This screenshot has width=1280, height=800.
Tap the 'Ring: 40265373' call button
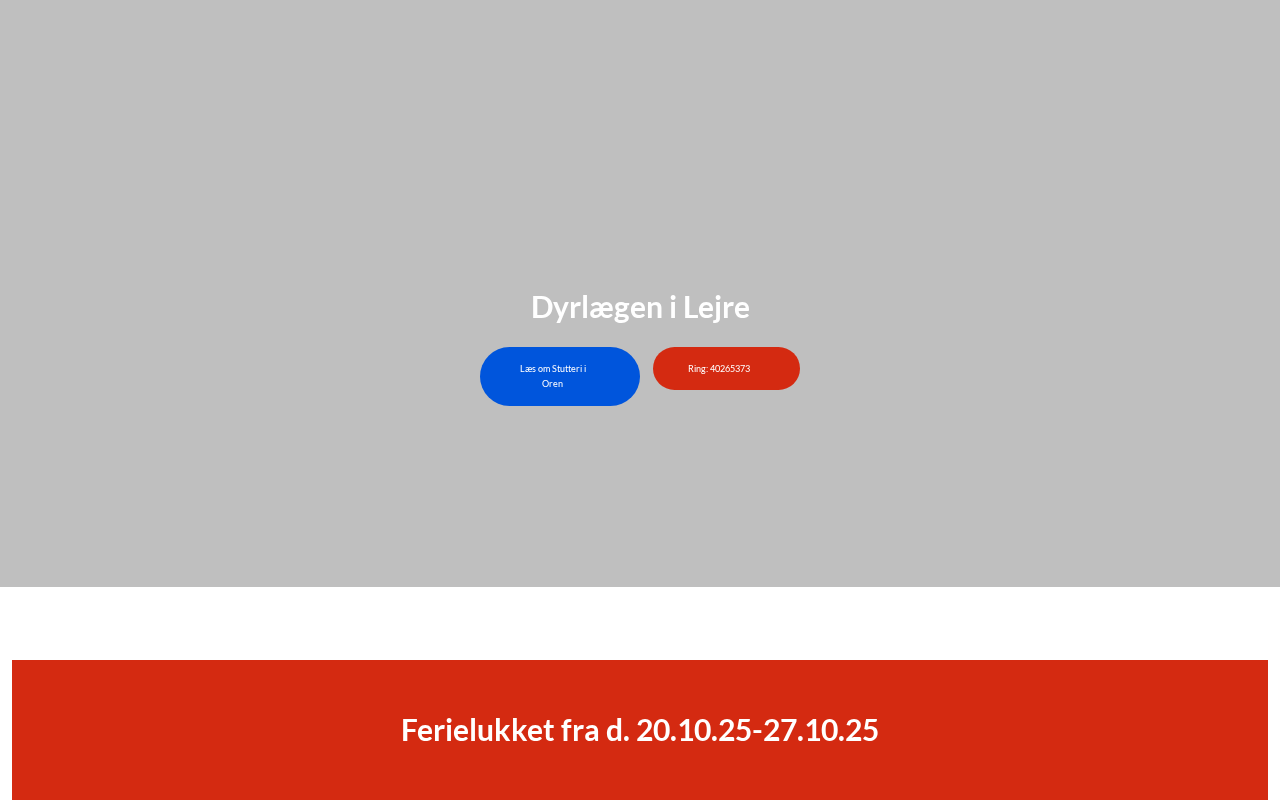(726, 368)
